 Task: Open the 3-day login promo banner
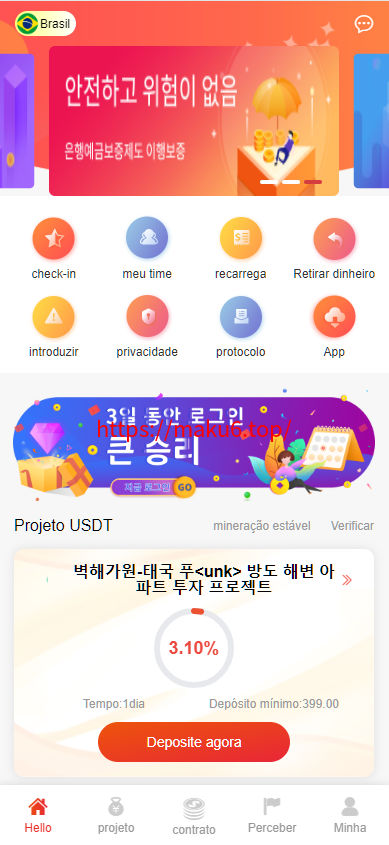click(194, 443)
